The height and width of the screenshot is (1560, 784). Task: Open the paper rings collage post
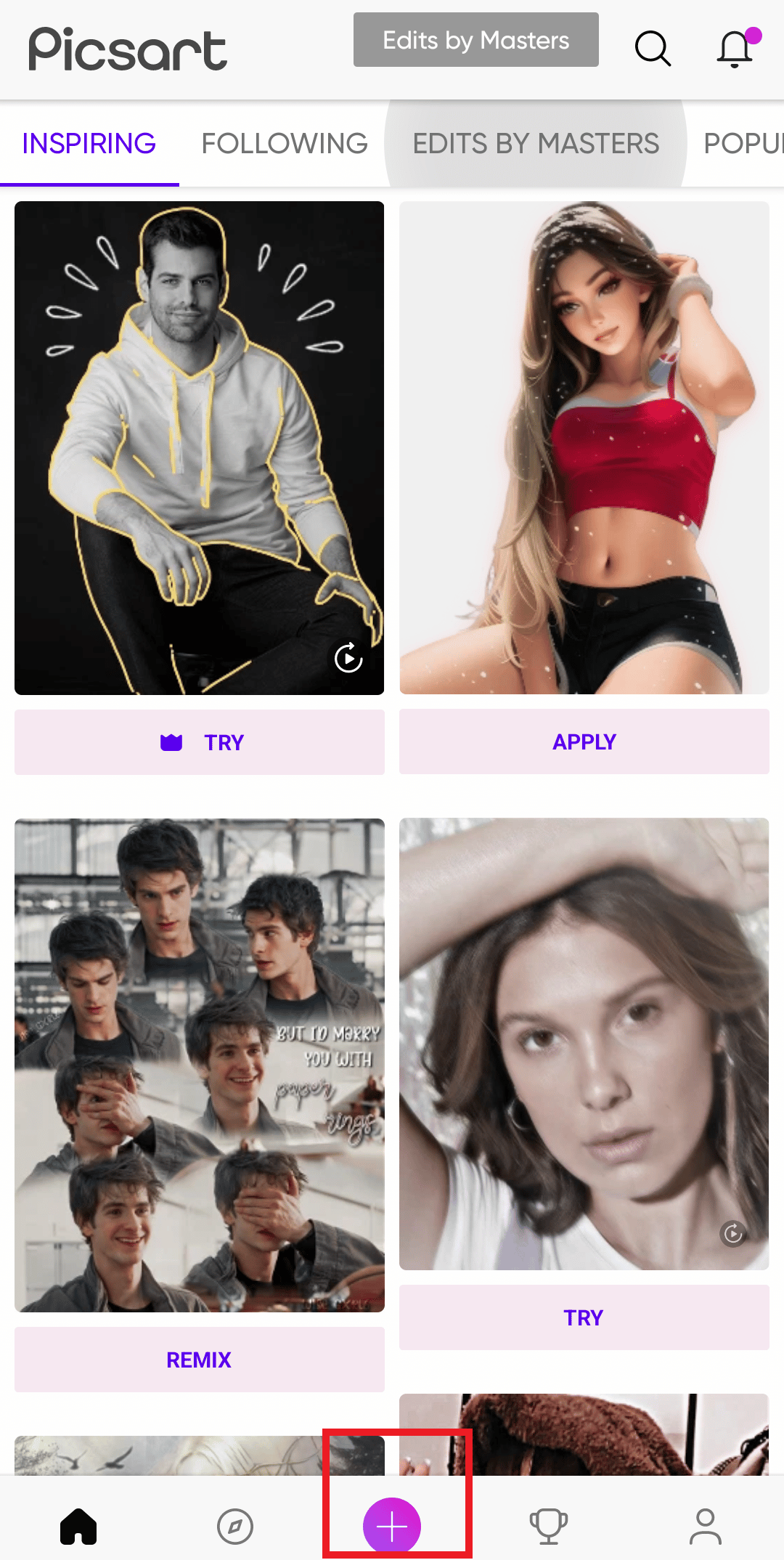(x=199, y=1065)
